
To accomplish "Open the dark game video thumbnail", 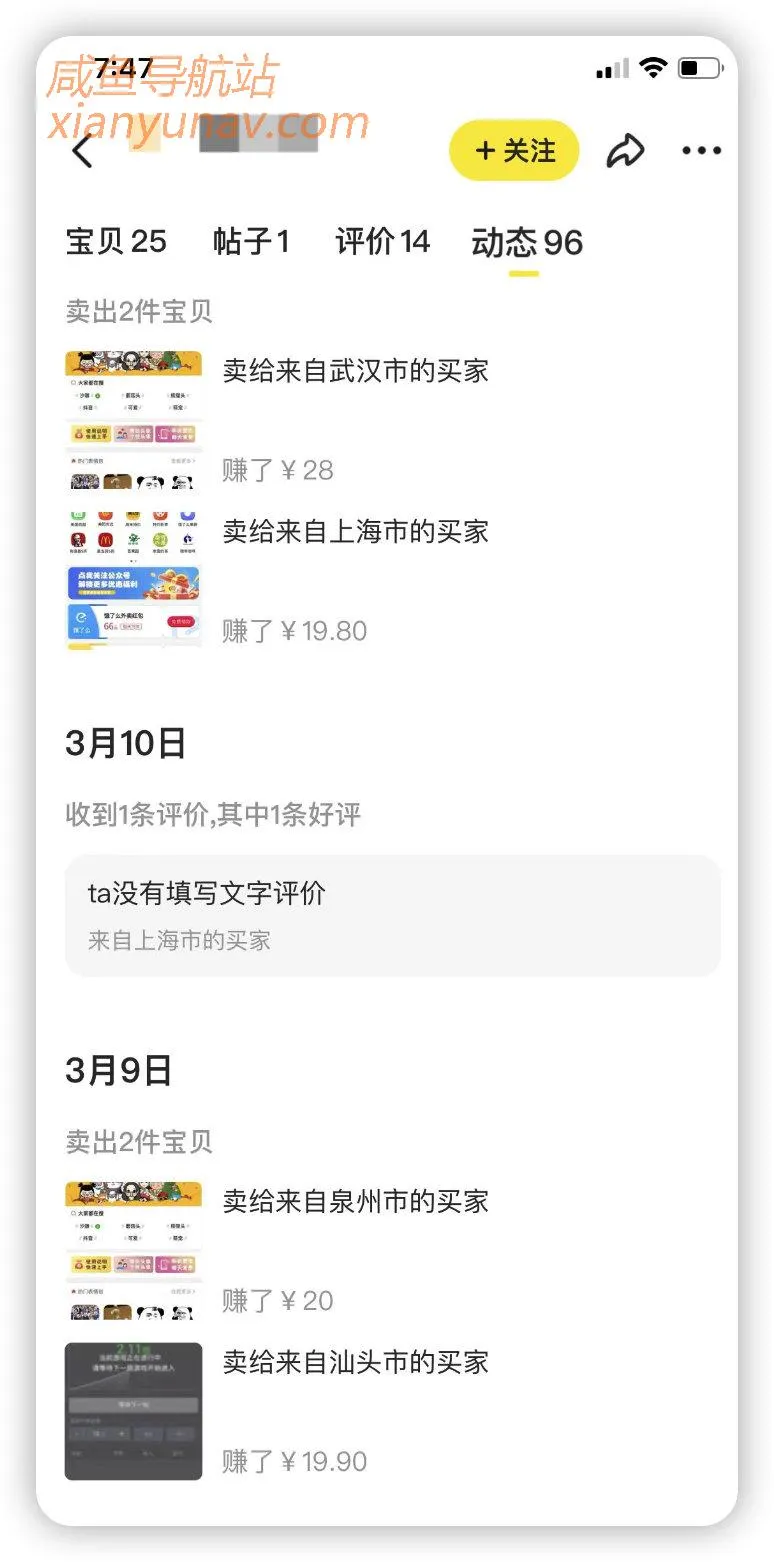I will (133, 1410).
